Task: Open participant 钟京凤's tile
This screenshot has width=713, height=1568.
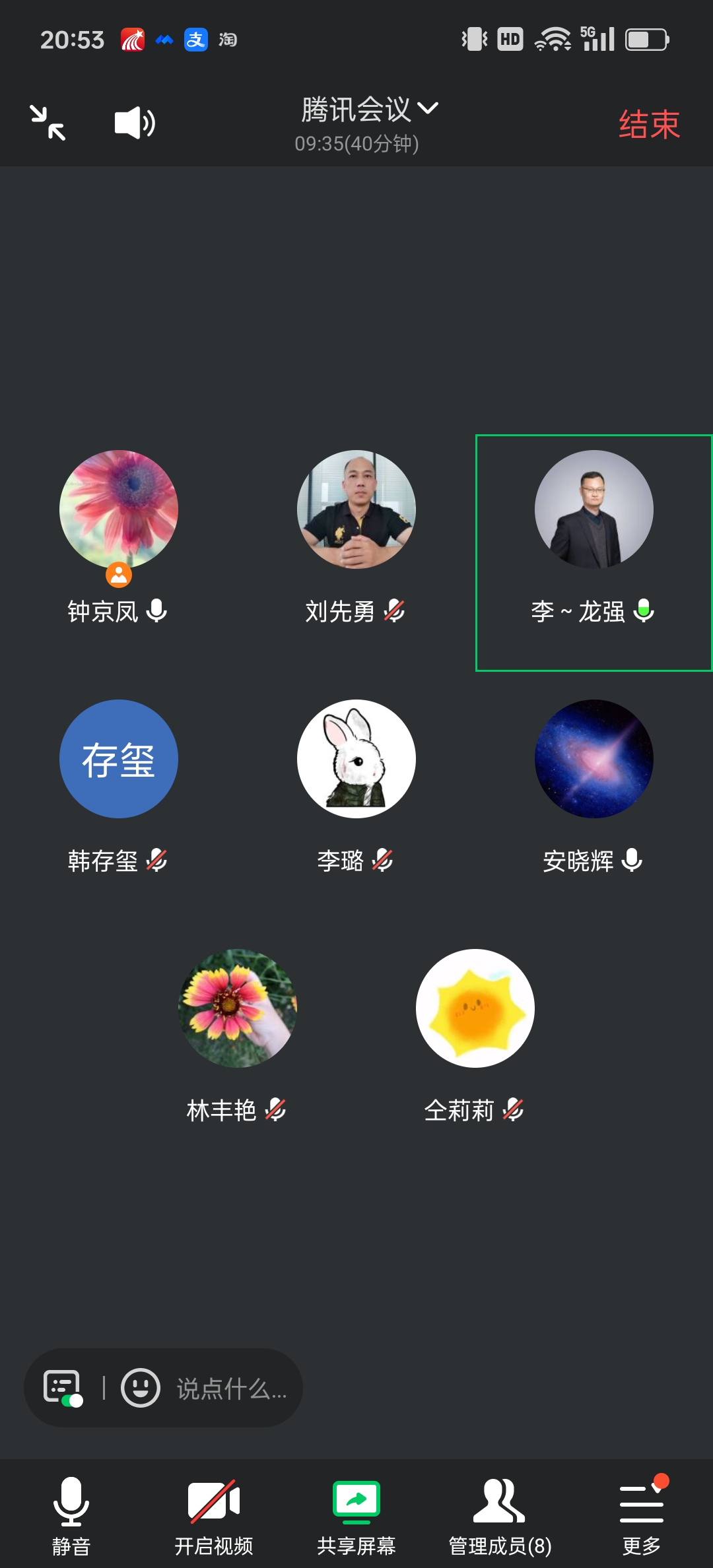Action: tap(119, 509)
